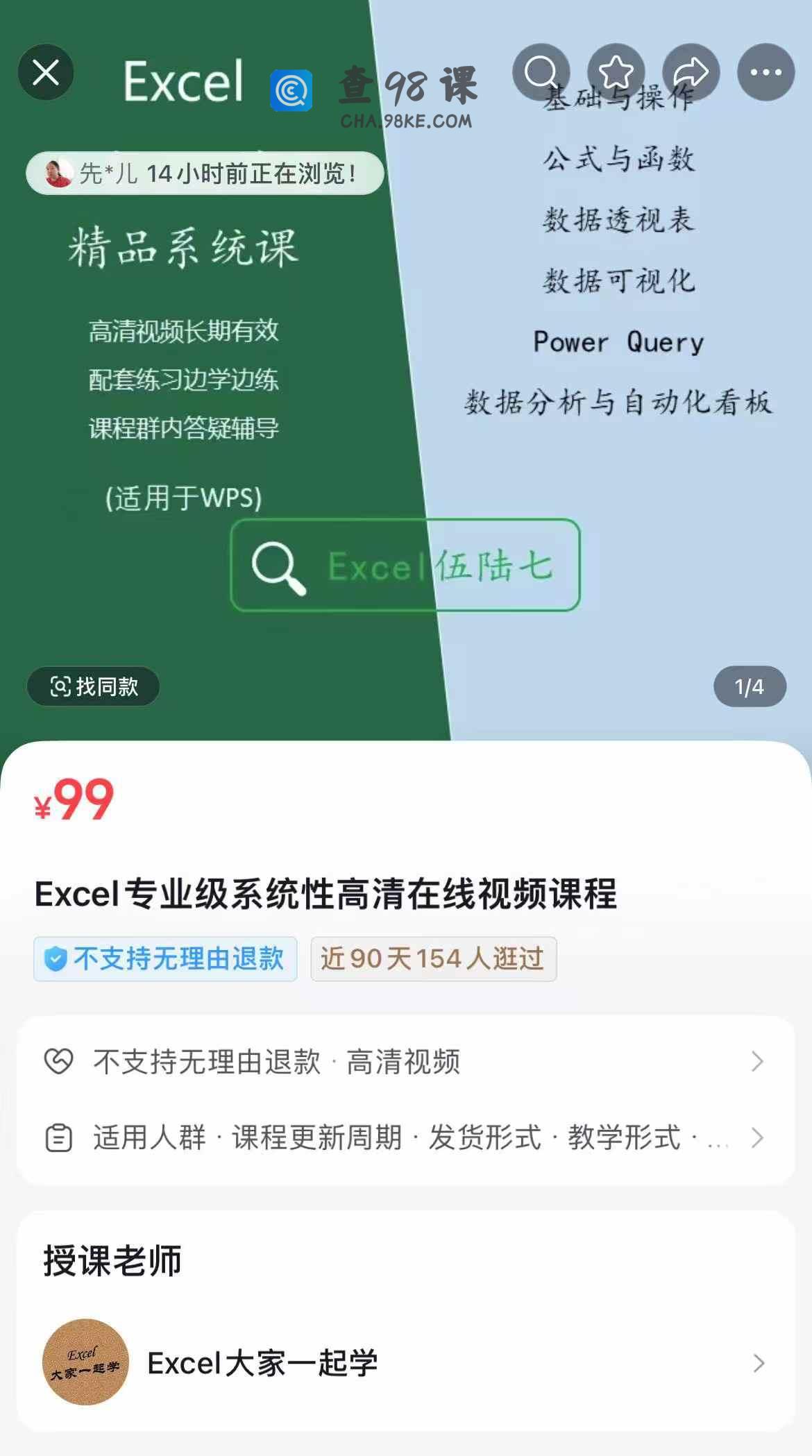Screen dimensions: 812x1456
Task: Open teacher Excel大家一起学 profile
Action: click(x=406, y=1362)
